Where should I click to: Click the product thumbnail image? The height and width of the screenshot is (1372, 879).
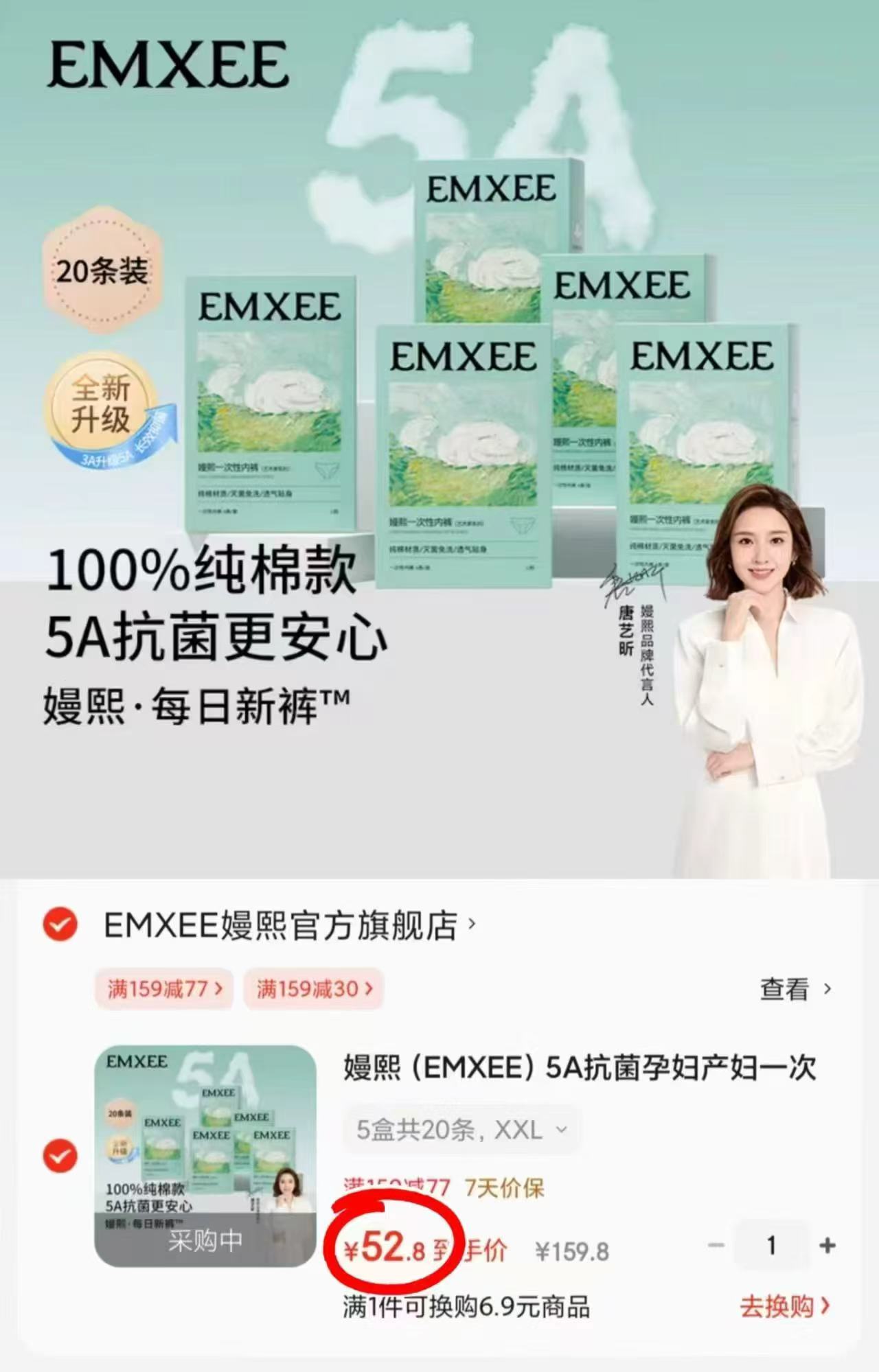tap(199, 1153)
